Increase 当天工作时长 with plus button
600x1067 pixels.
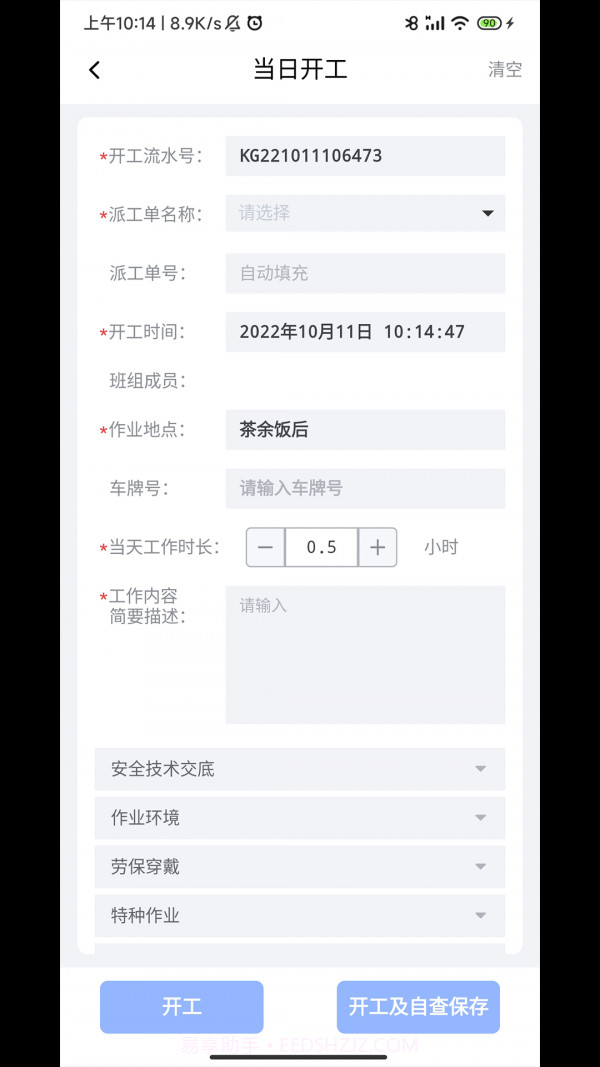(x=377, y=547)
